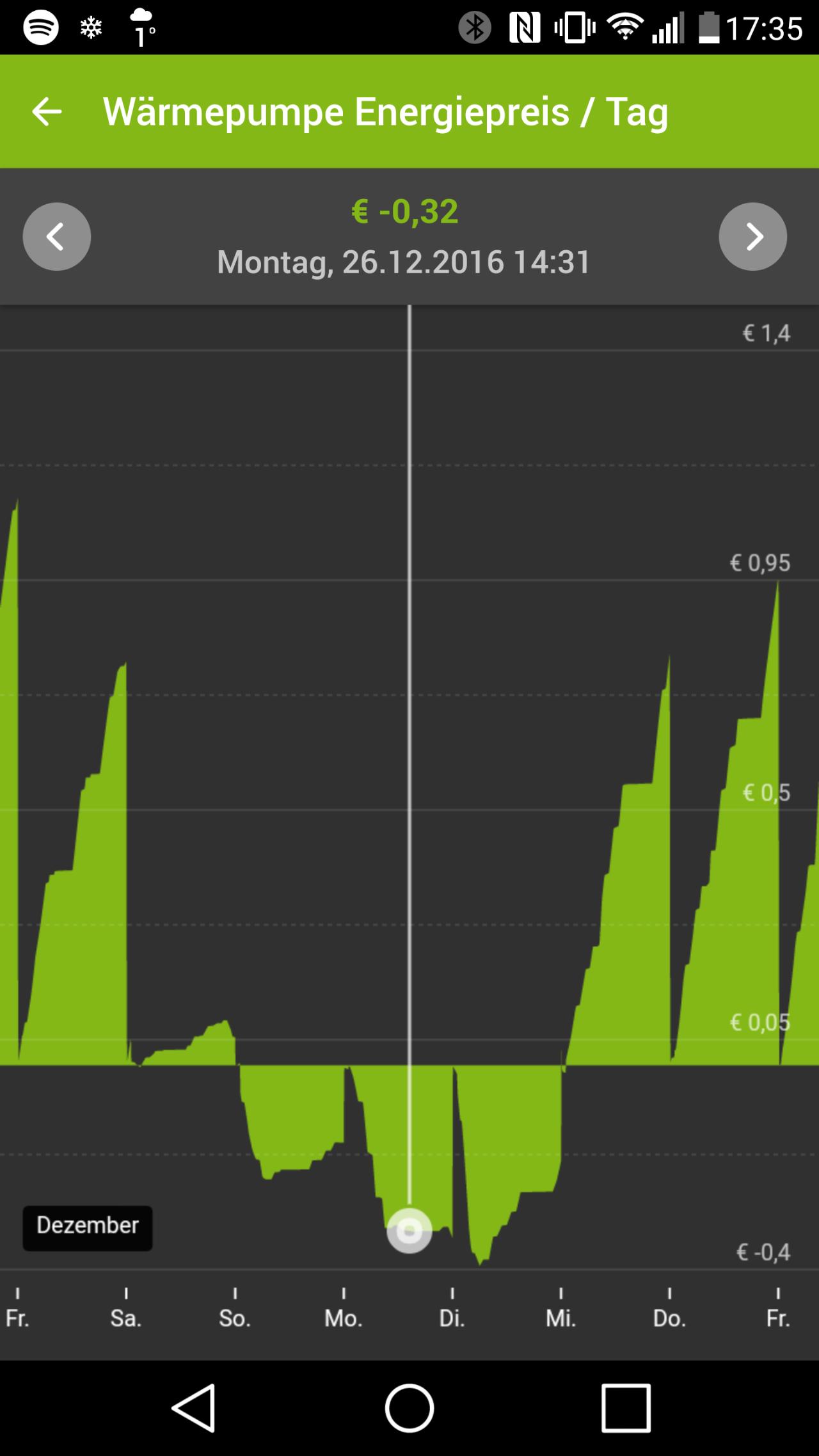Go back from Wärmepumpe Energiepreis screen
The height and width of the screenshot is (1456, 819).
point(47,112)
